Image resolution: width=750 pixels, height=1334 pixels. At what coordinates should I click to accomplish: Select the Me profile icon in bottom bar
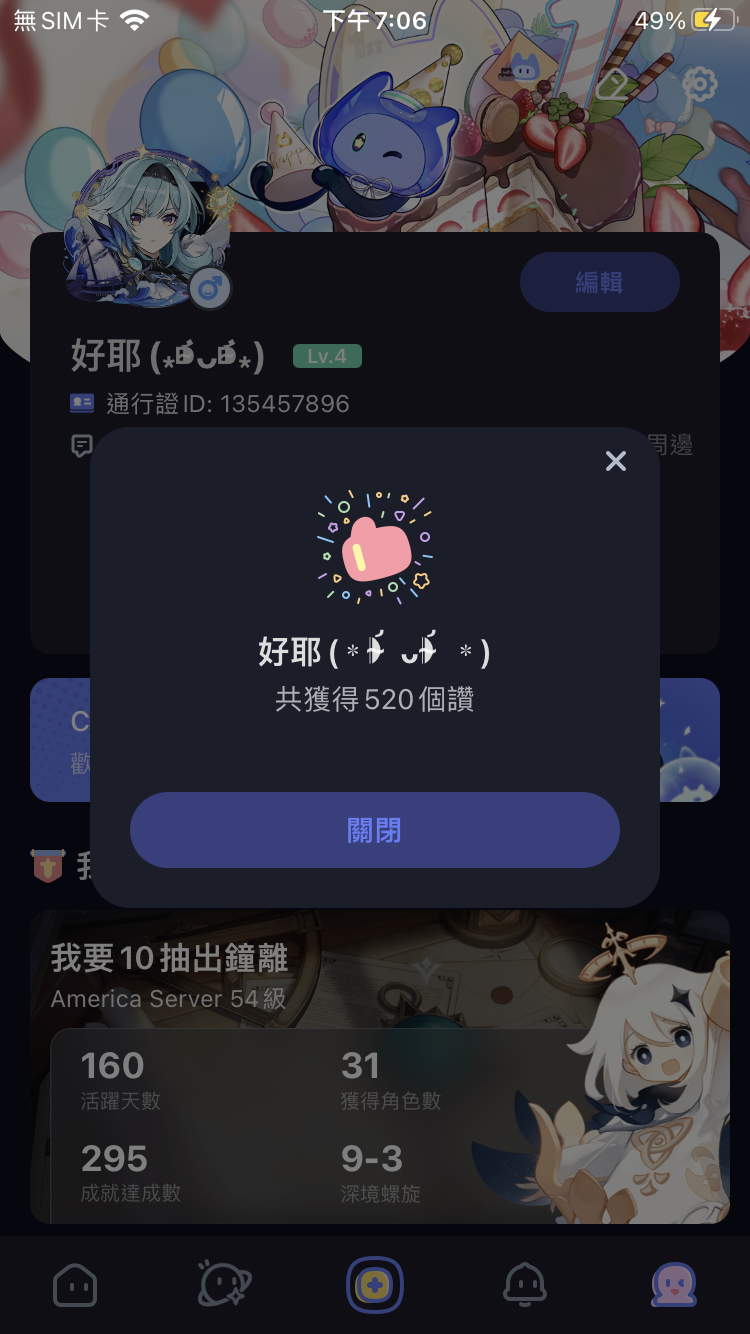tap(675, 1286)
